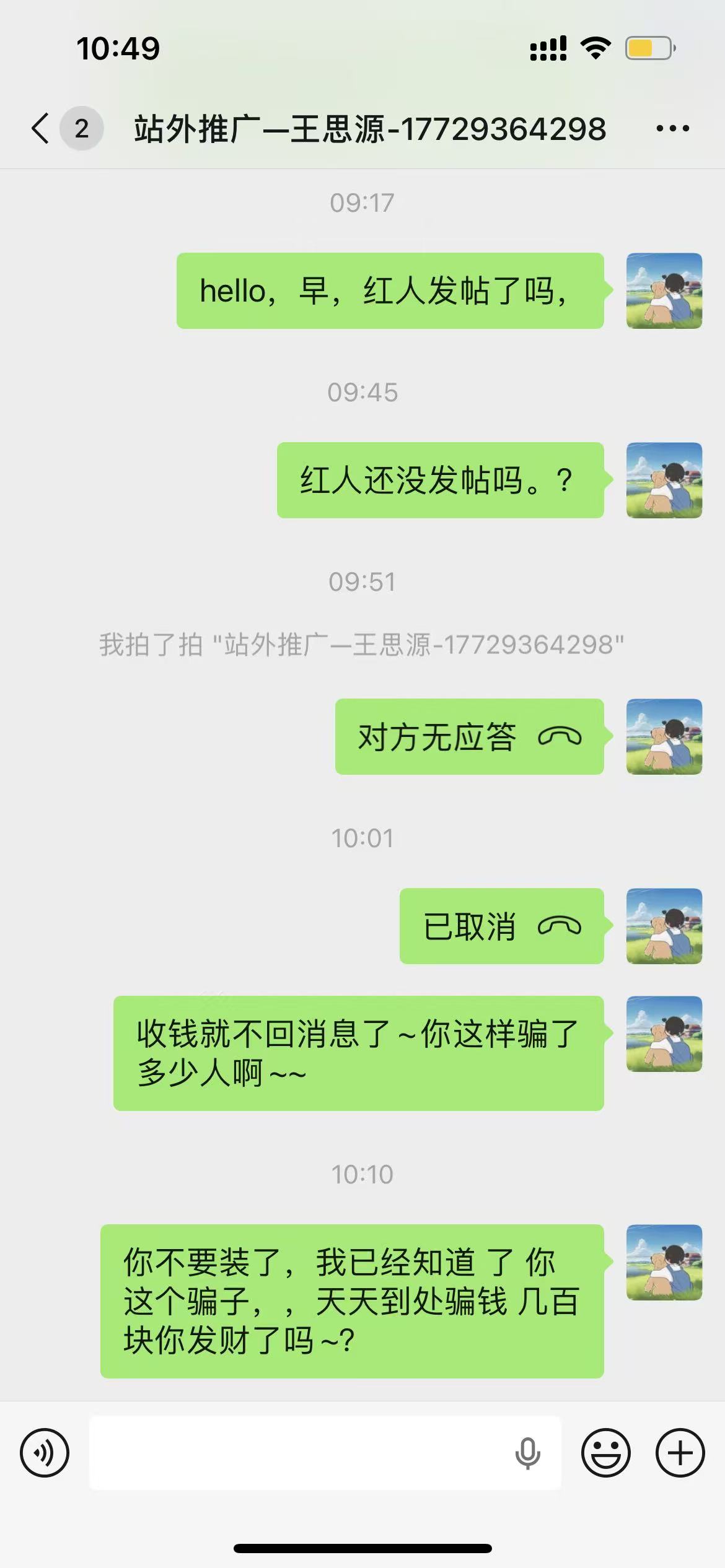725x1568 pixels.
Task: Tap the Wi-Fi icon in the status bar
Action: (x=597, y=46)
